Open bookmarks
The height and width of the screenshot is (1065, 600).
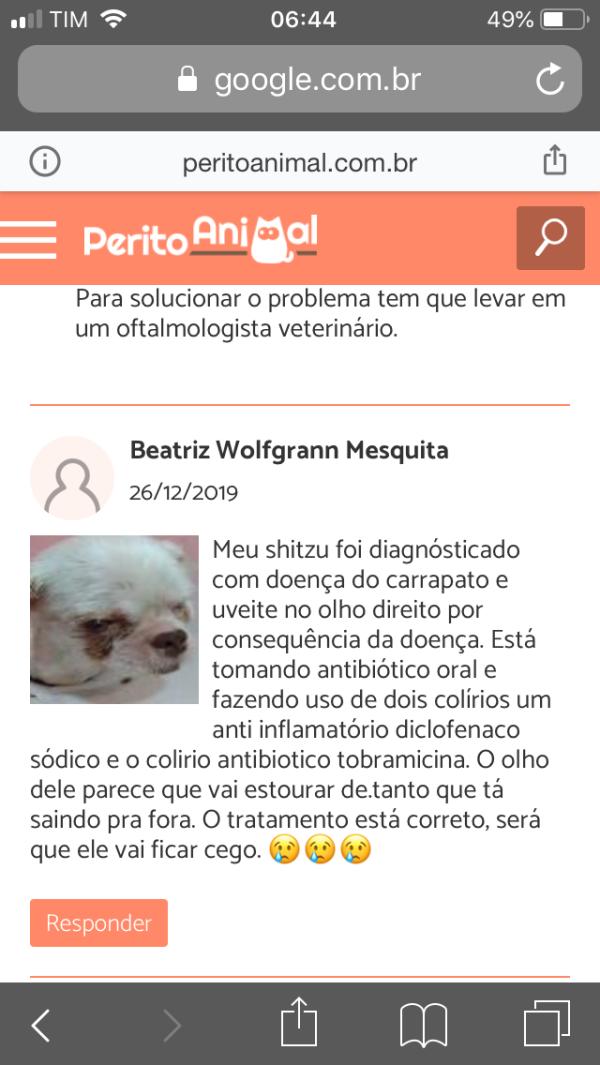pos(423,1025)
